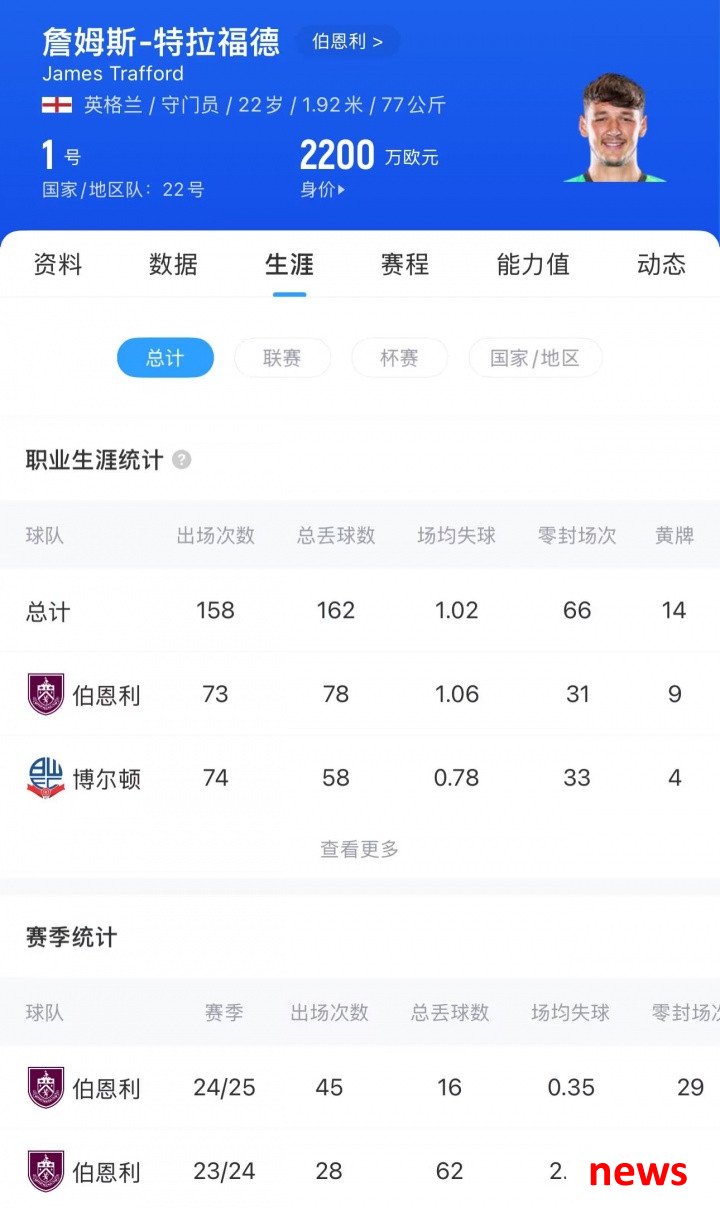The width and height of the screenshot is (720, 1208).
Task: Switch to the 数据 tab
Action: pos(173,264)
